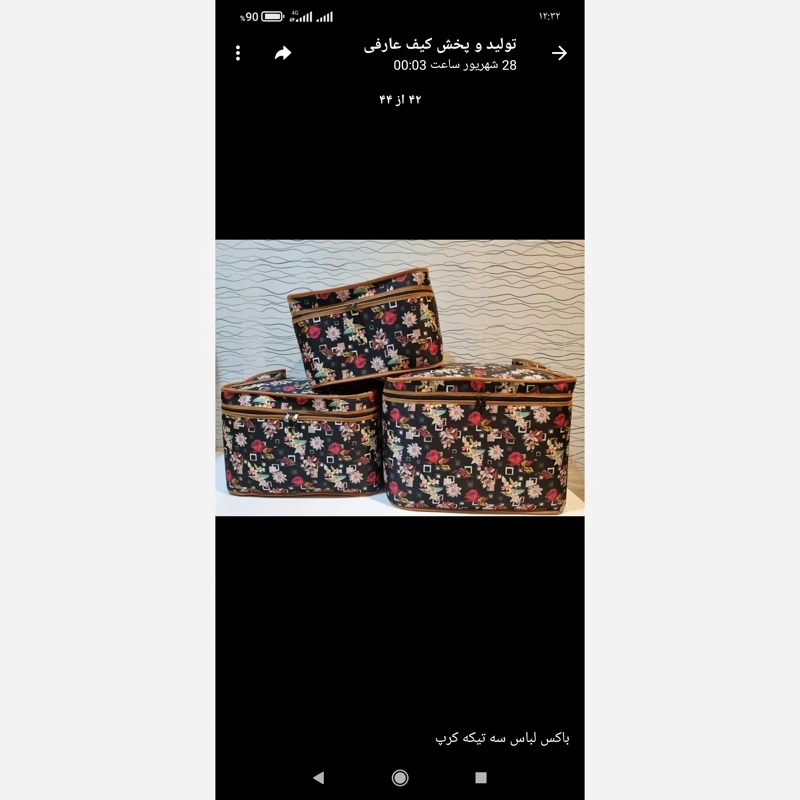800x800 pixels.
Task: Go back using the top arrow
Action: (559, 53)
